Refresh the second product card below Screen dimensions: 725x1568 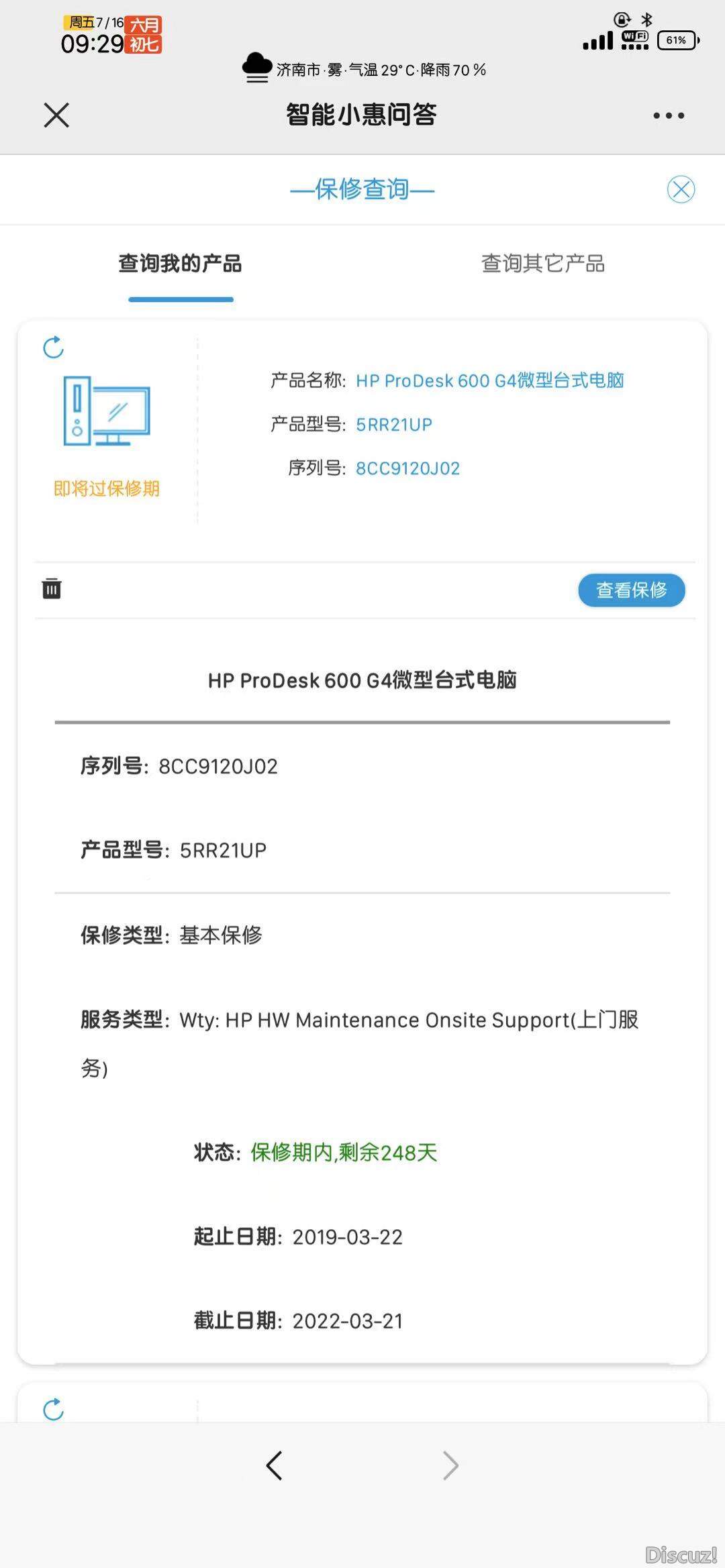tap(53, 1409)
